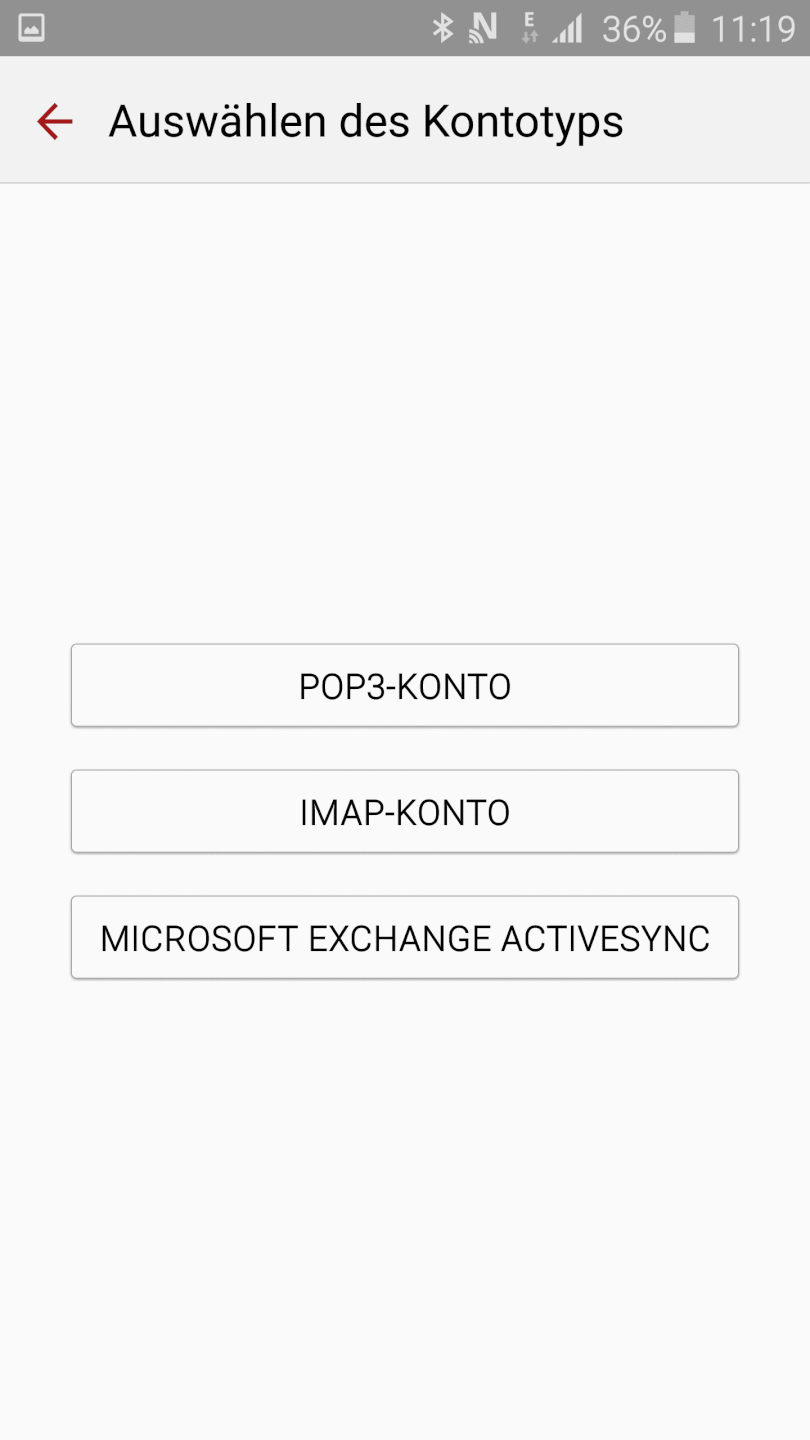Choose IMAP-Konto account type
The height and width of the screenshot is (1440, 810).
[405, 812]
